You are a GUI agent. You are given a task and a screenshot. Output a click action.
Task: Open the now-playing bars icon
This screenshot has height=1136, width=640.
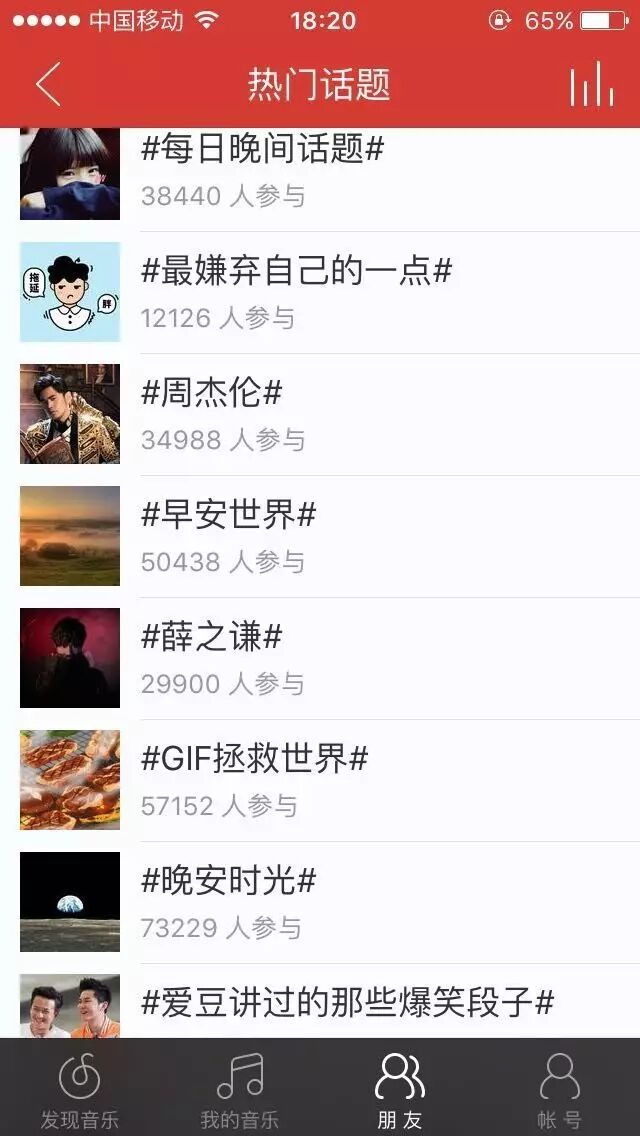click(x=591, y=84)
